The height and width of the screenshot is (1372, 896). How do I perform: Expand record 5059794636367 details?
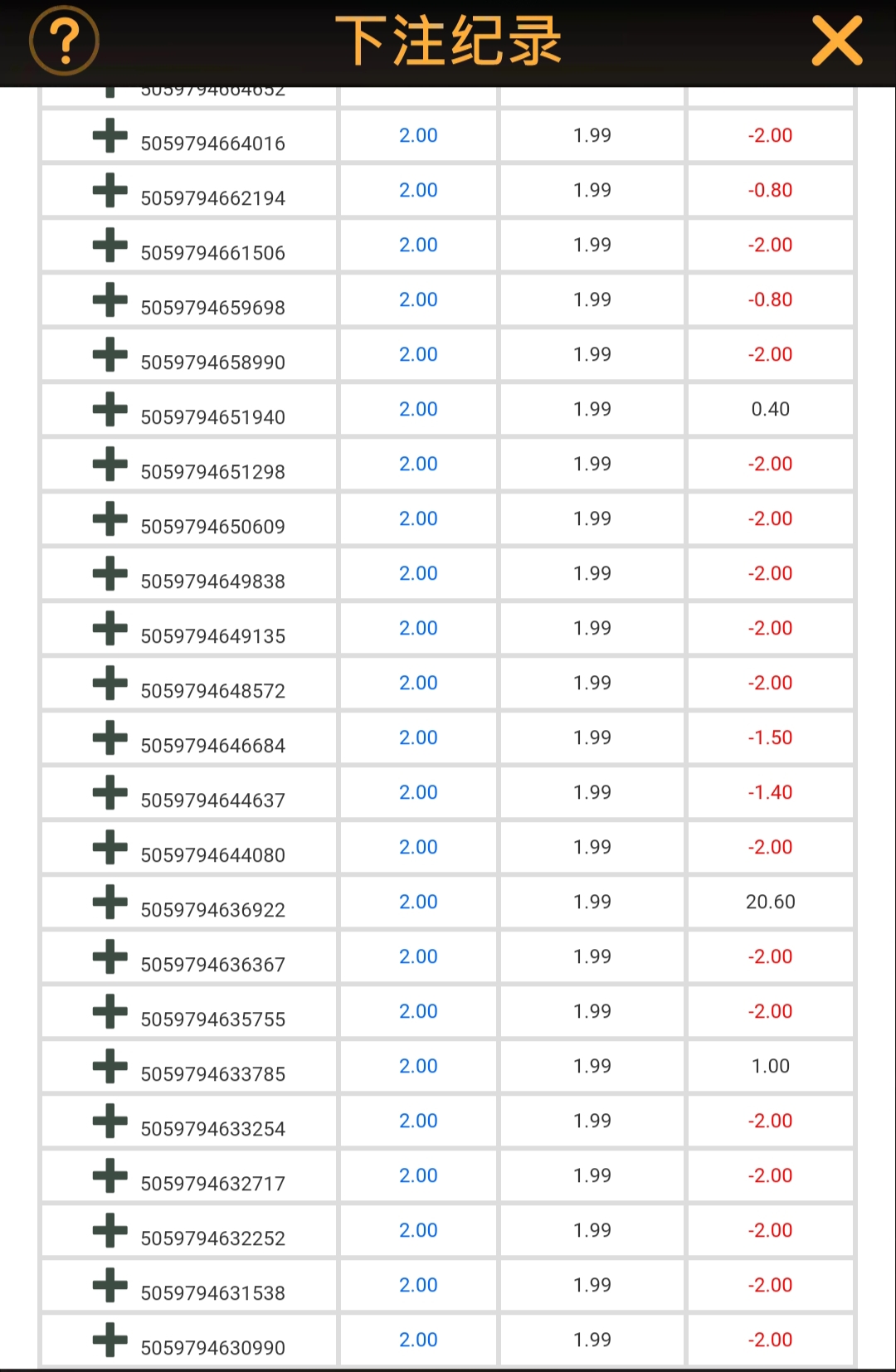110,957
